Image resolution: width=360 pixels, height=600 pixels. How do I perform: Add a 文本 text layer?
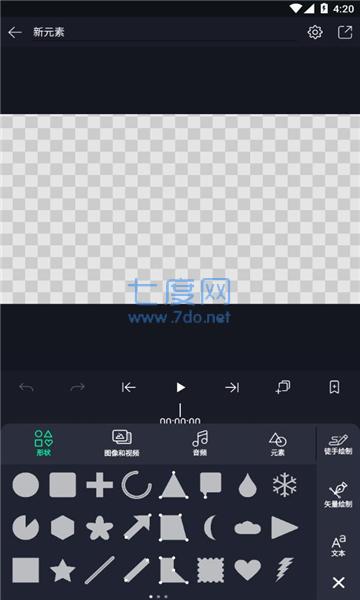pyautogui.click(x=338, y=546)
